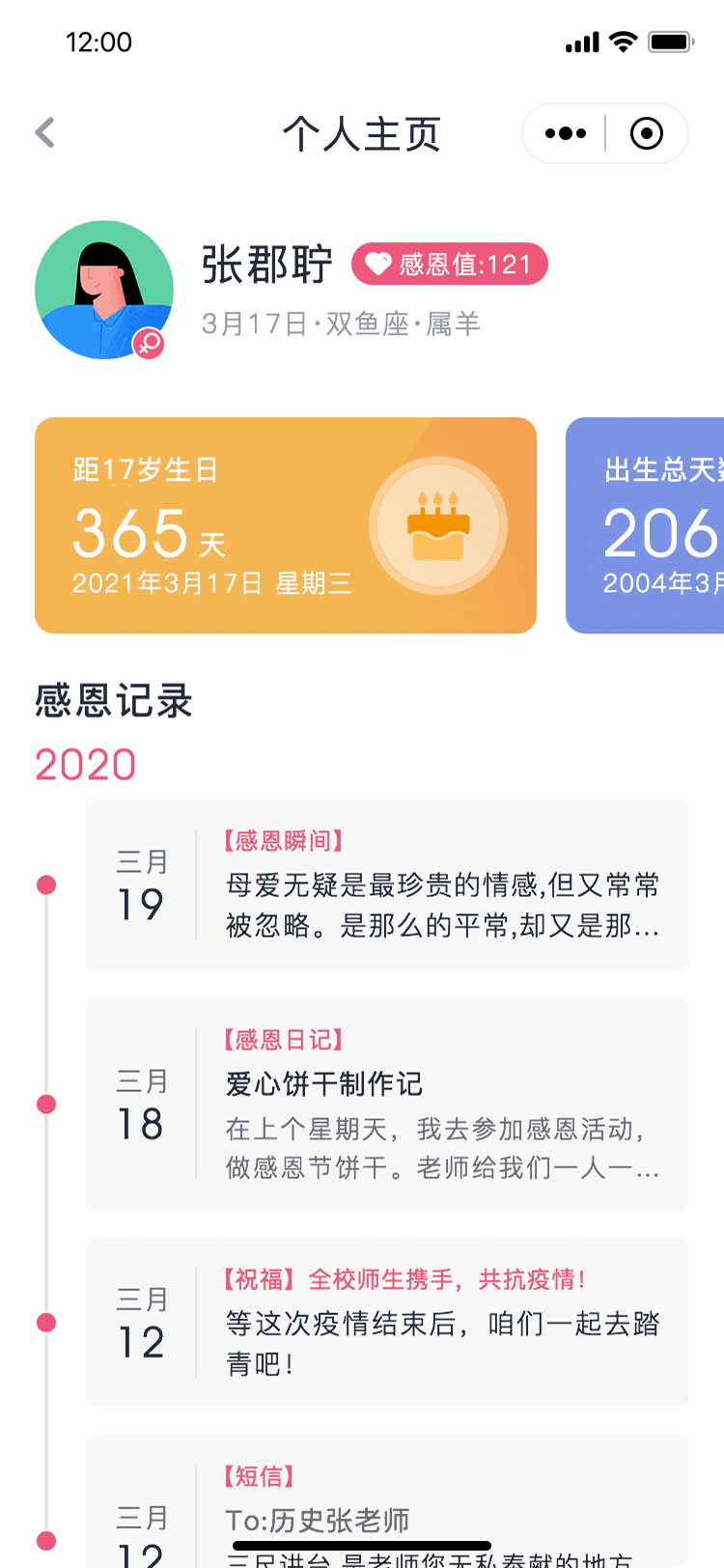Open the 距17岁生日 countdown card

[286, 525]
